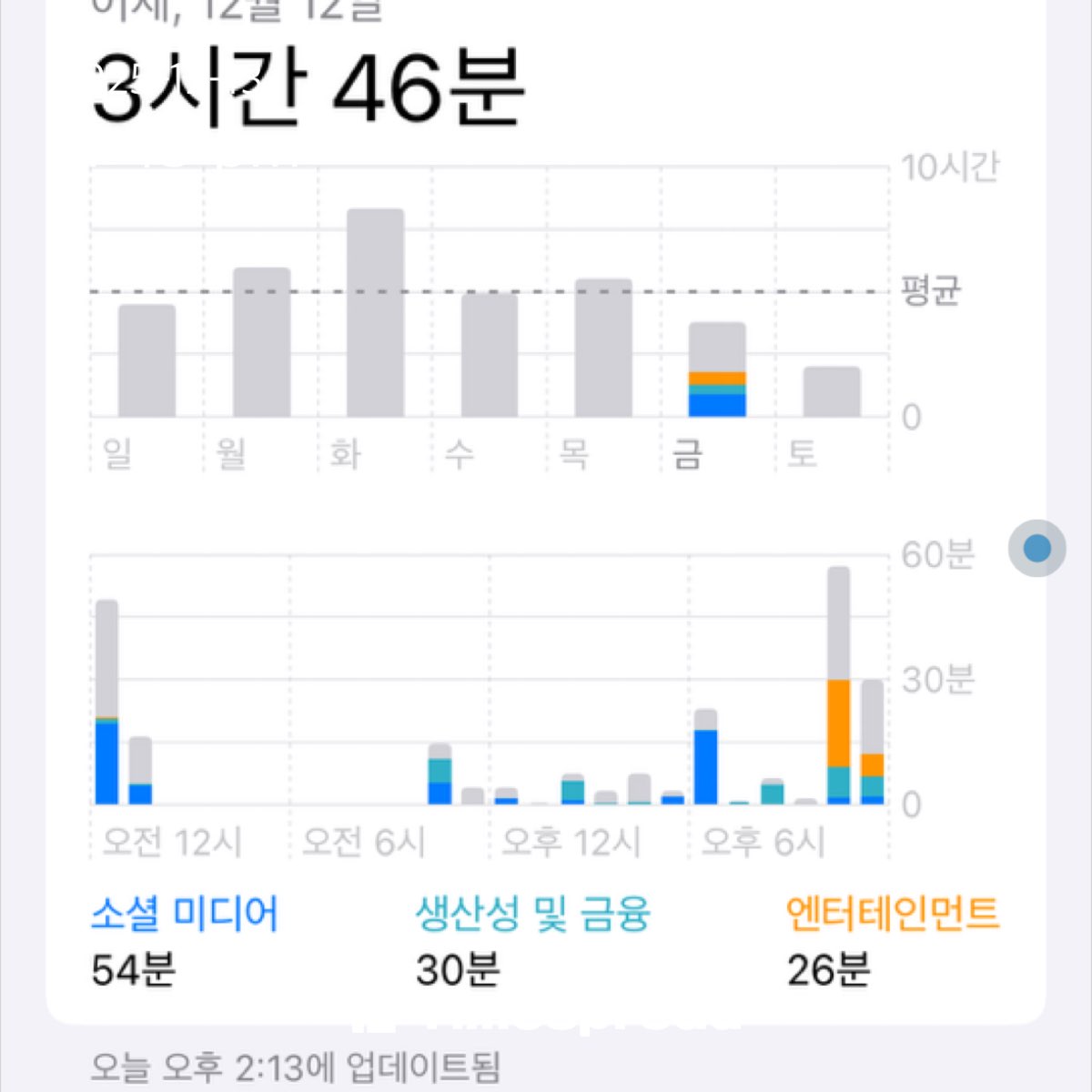Select the Monday (월) usage bar
The width and height of the screenshot is (1092, 1092).
click(261, 343)
